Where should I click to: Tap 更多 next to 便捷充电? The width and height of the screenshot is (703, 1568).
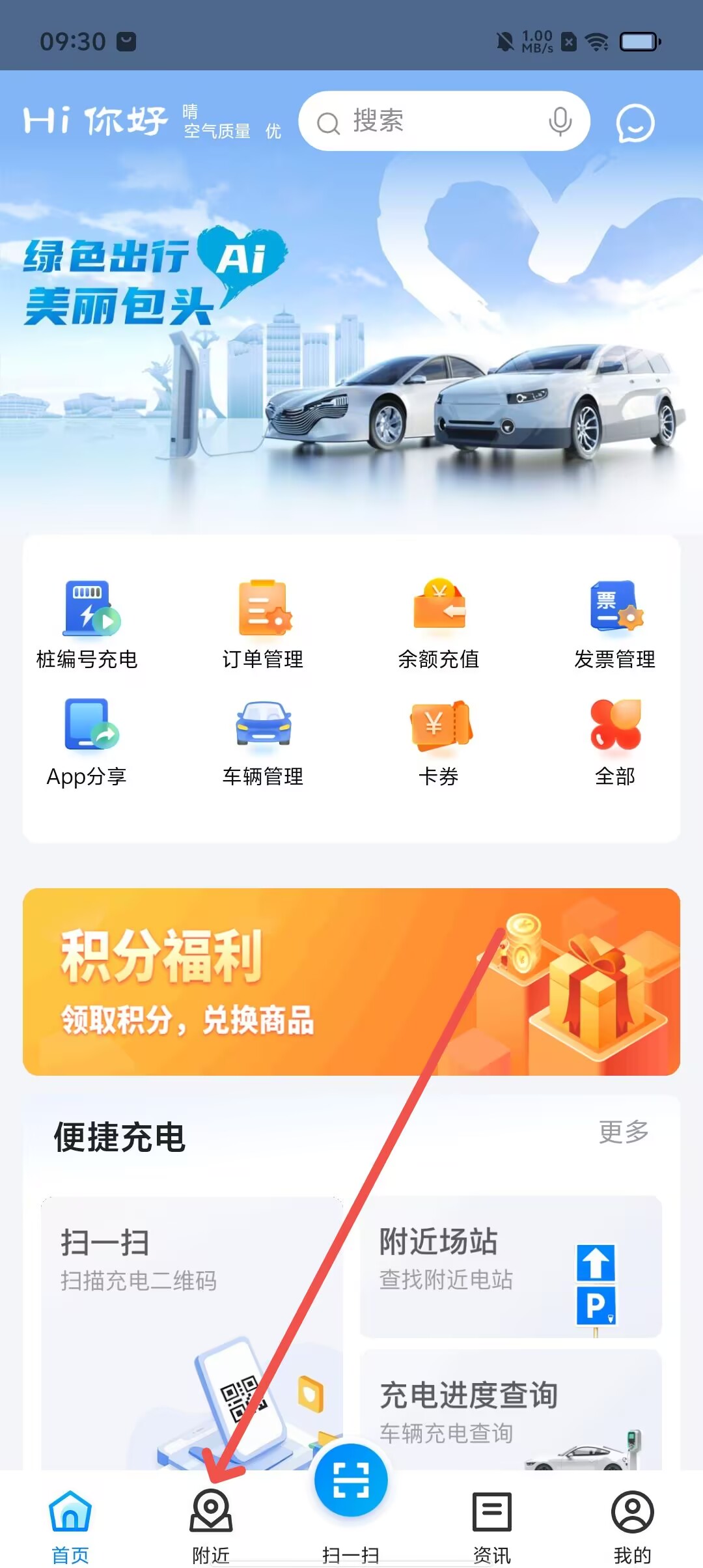click(624, 1132)
